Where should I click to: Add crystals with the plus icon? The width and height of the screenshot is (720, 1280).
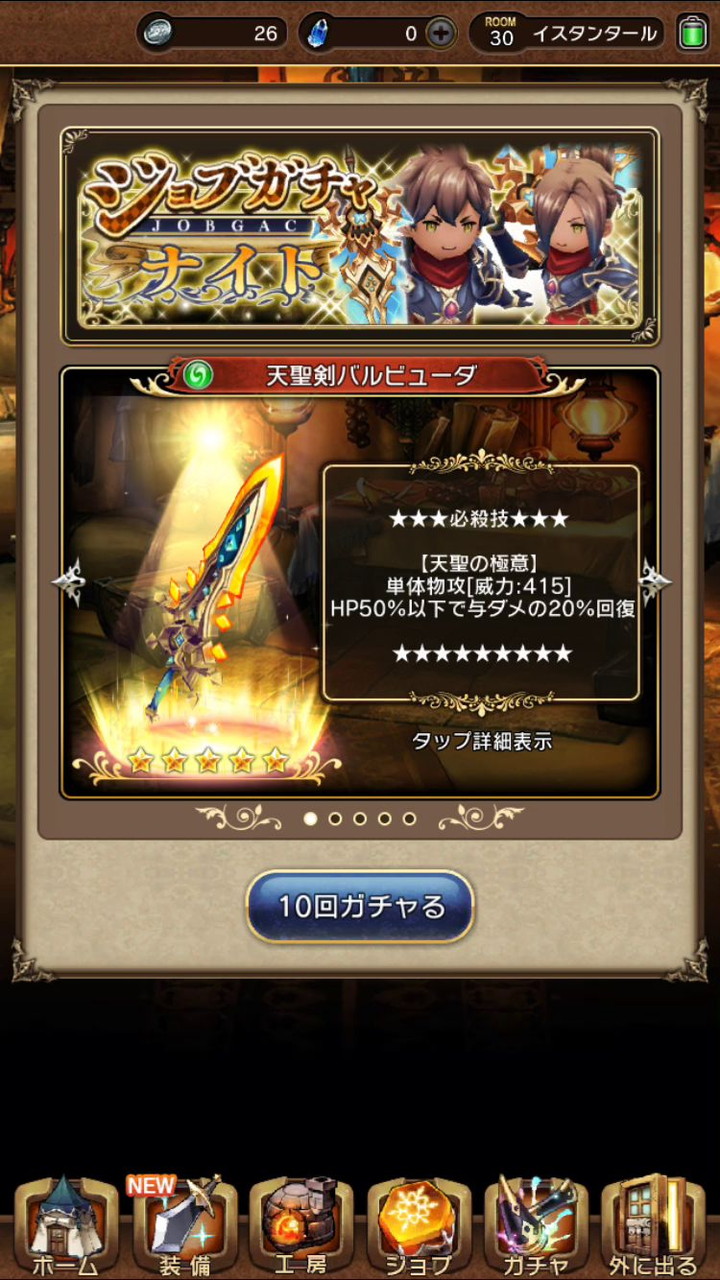[441, 33]
